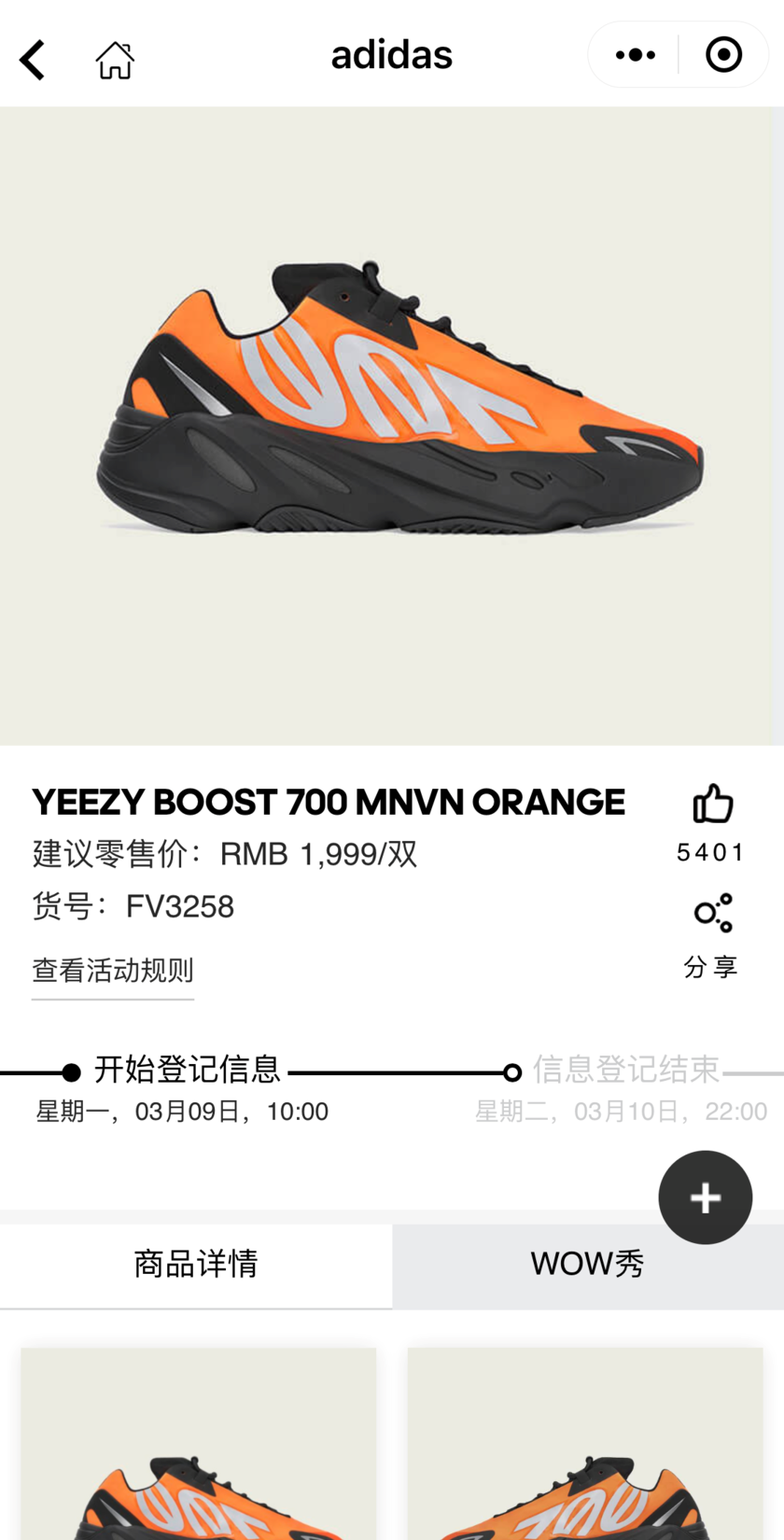784x1540 pixels.
Task: Expand the 查看活动规则 rules section
Action: coord(112,971)
